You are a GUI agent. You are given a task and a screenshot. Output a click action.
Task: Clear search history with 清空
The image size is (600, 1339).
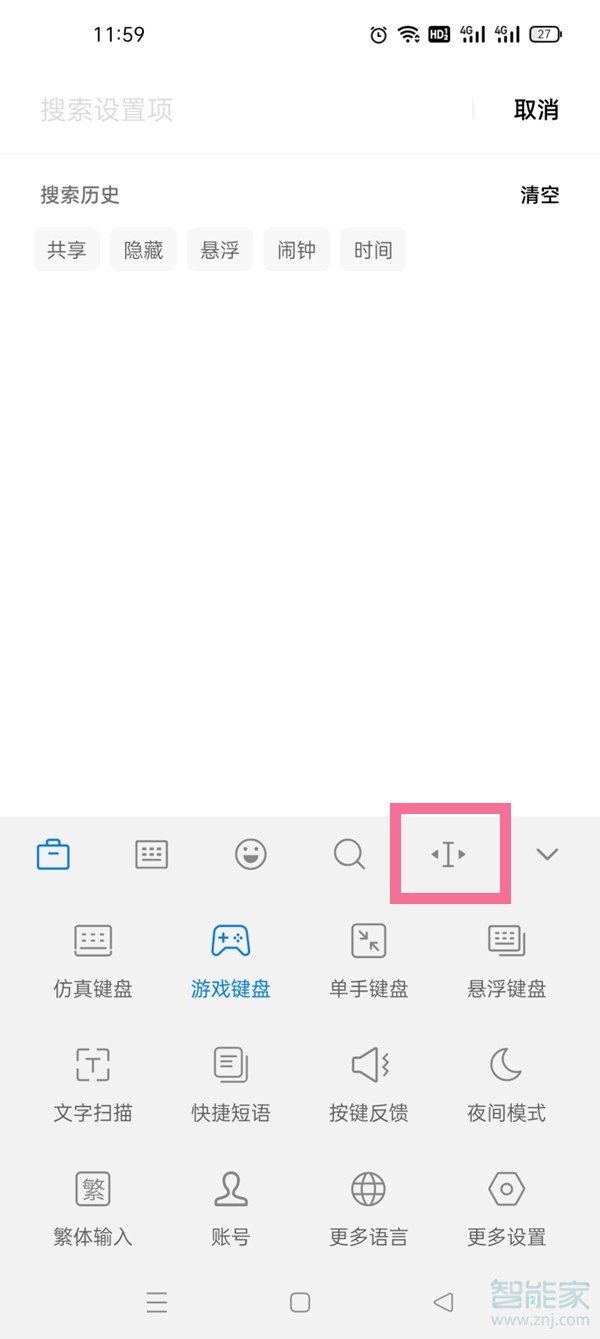[x=539, y=195]
